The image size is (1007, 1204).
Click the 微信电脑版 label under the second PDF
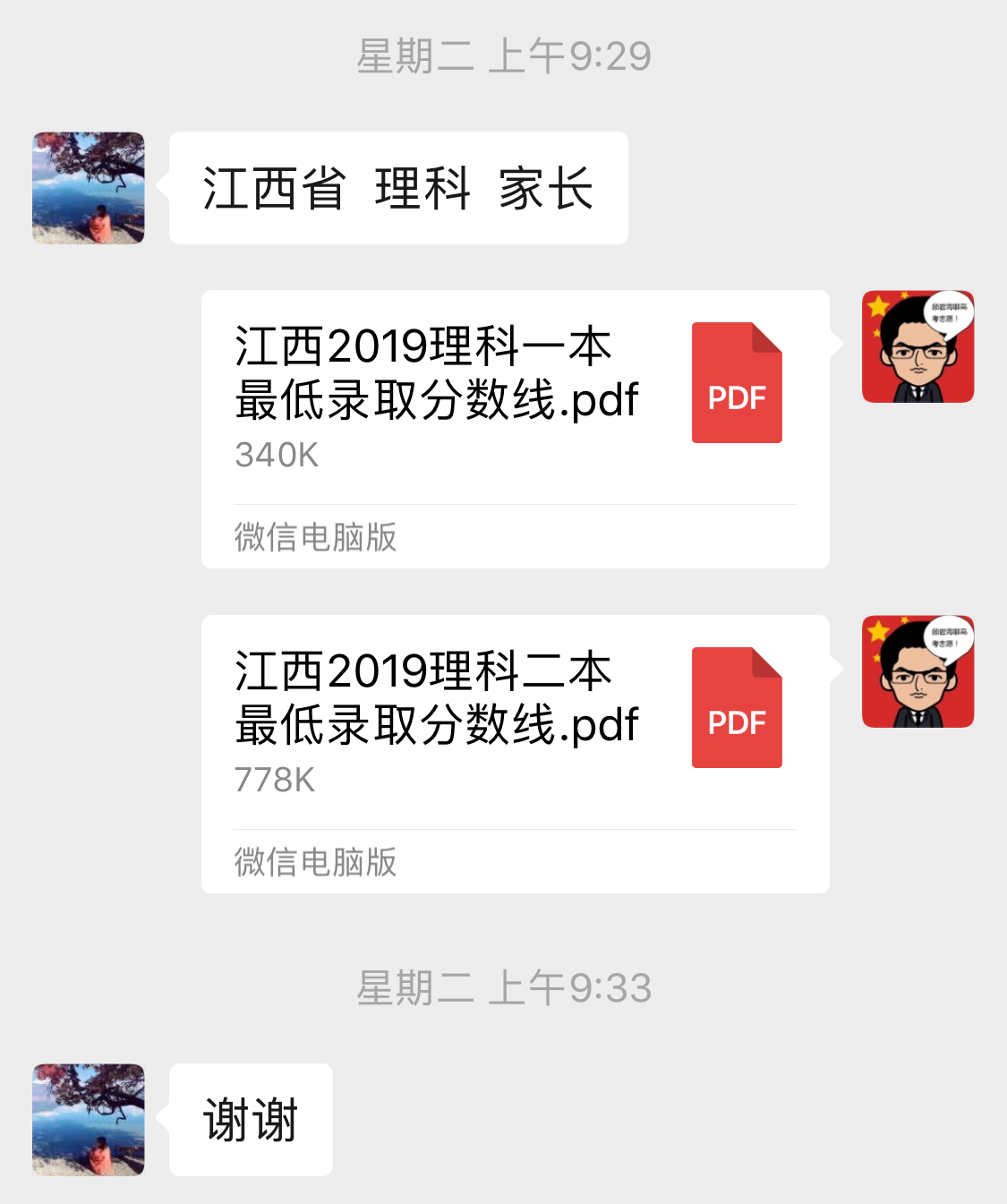tap(314, 862)
